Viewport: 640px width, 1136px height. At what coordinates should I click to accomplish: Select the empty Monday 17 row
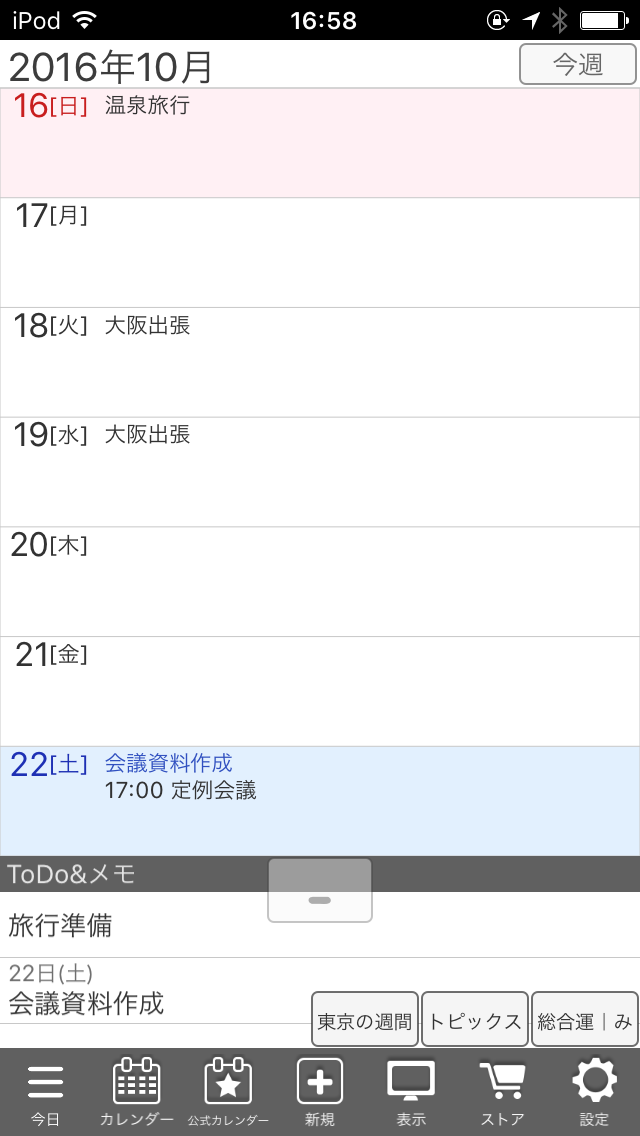pyautogui.click(x=320, y=252)
